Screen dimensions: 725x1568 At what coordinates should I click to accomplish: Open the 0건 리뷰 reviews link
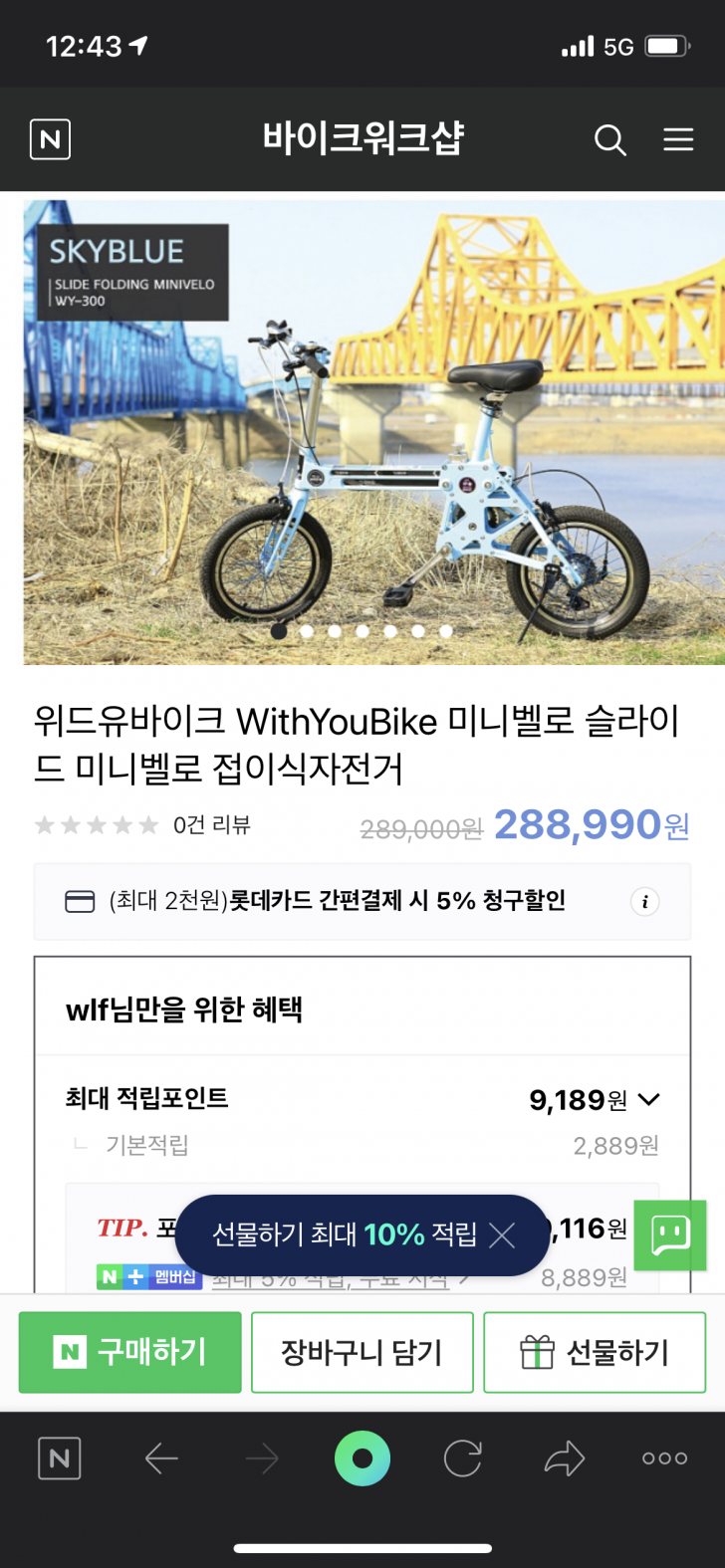211,825
